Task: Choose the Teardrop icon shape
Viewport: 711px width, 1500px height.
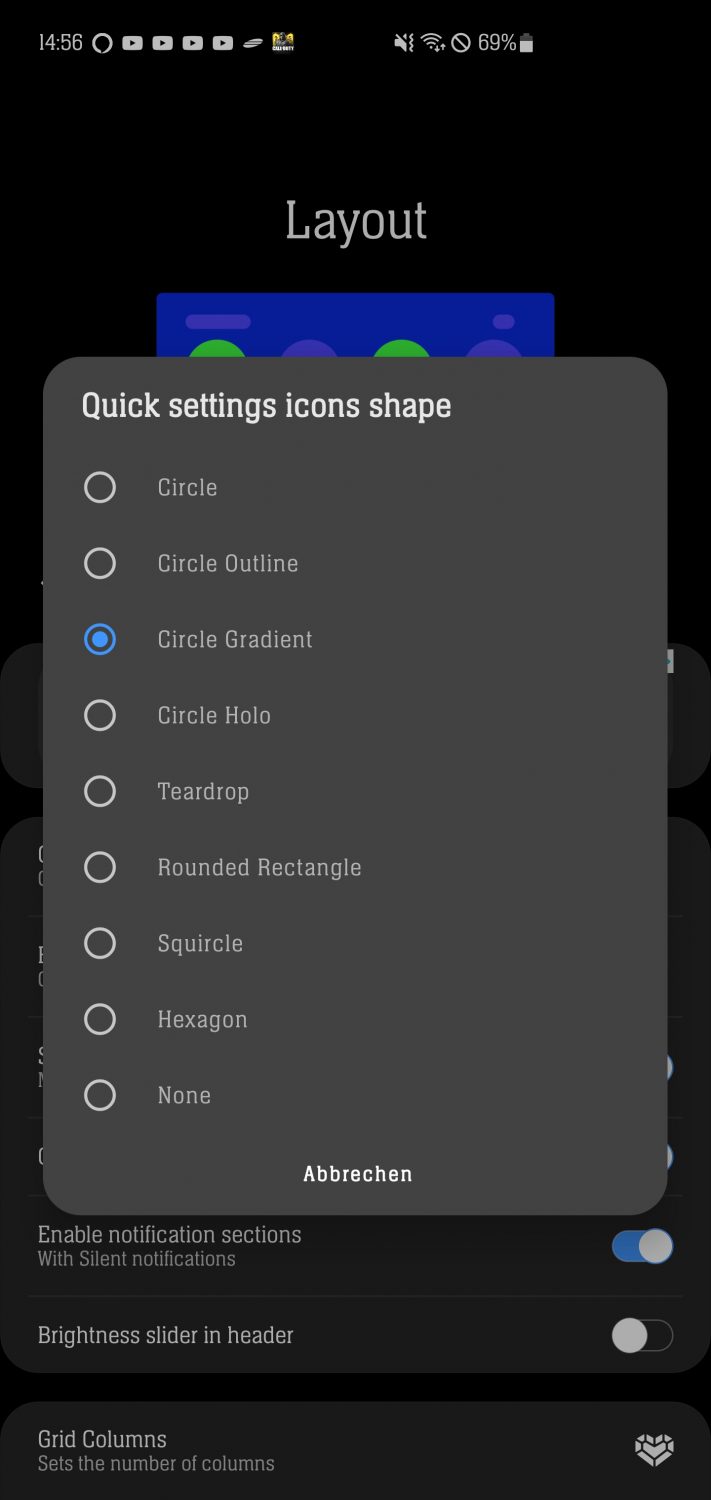Action: pyautogui.click(x=355, y=791)
